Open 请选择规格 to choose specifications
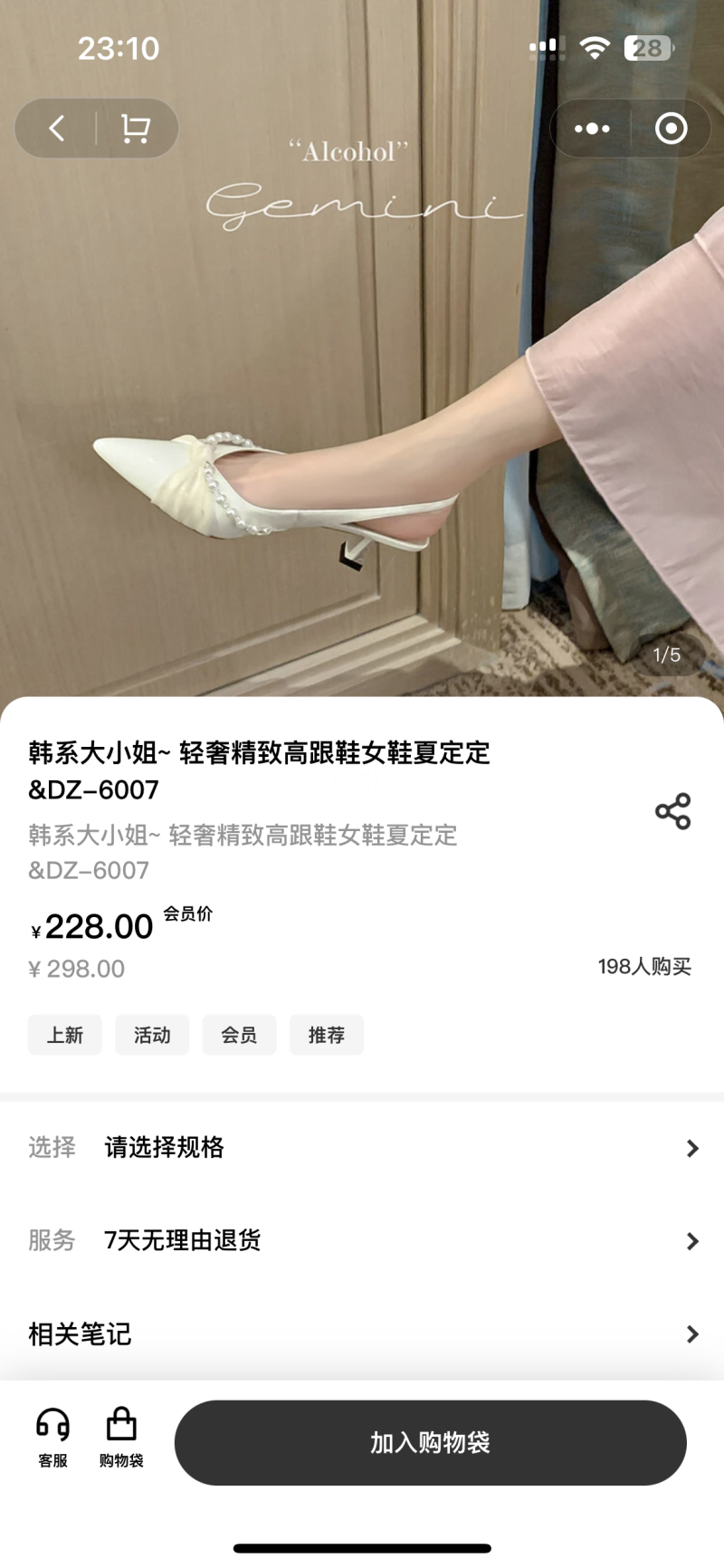The width and height of the screenshot is (724, 1568). coord(362,1148)
